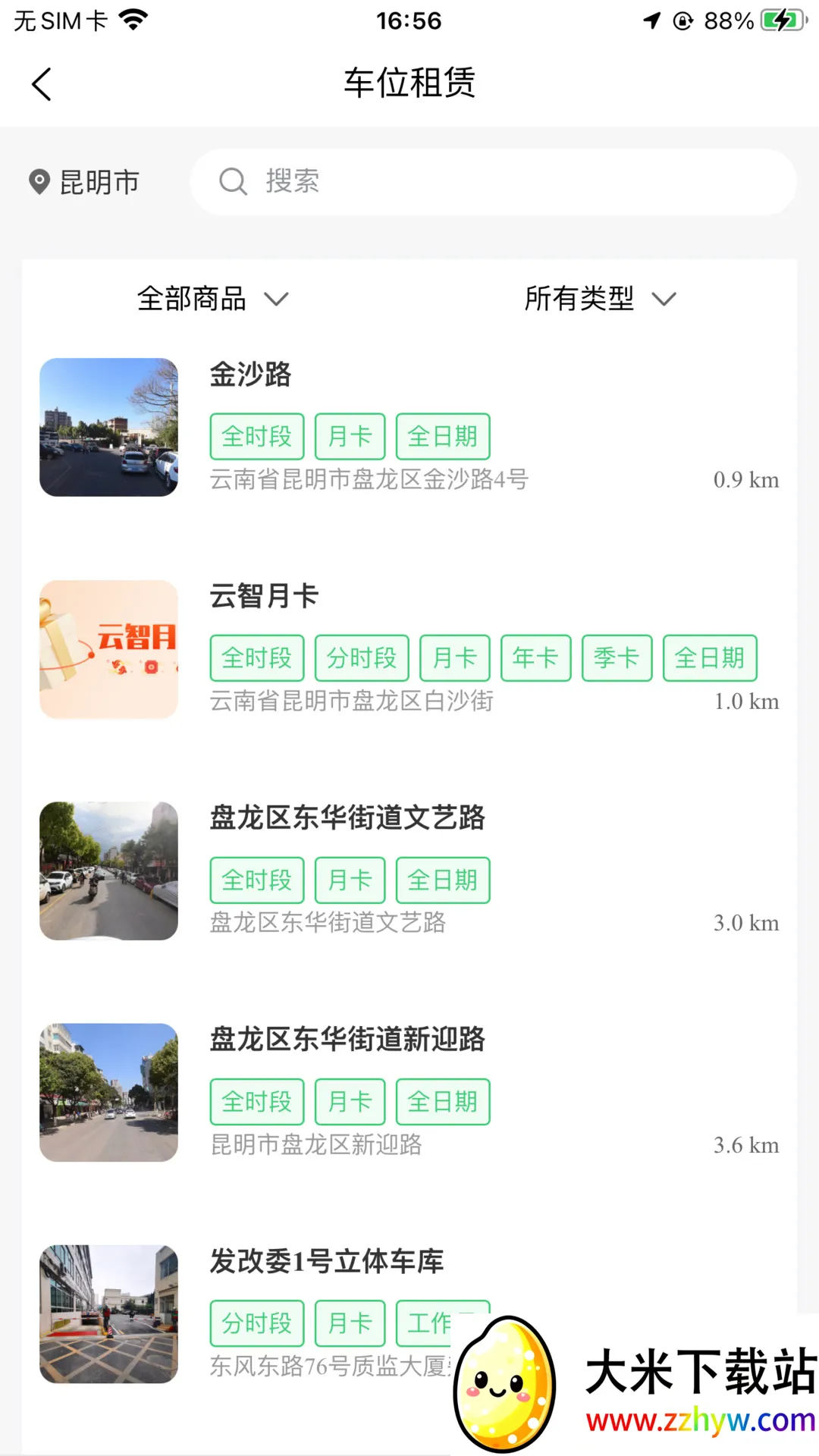Expand the 全部商品 dropdown
The height and width of the screenshot is (1456, 819).
[212, 299]
